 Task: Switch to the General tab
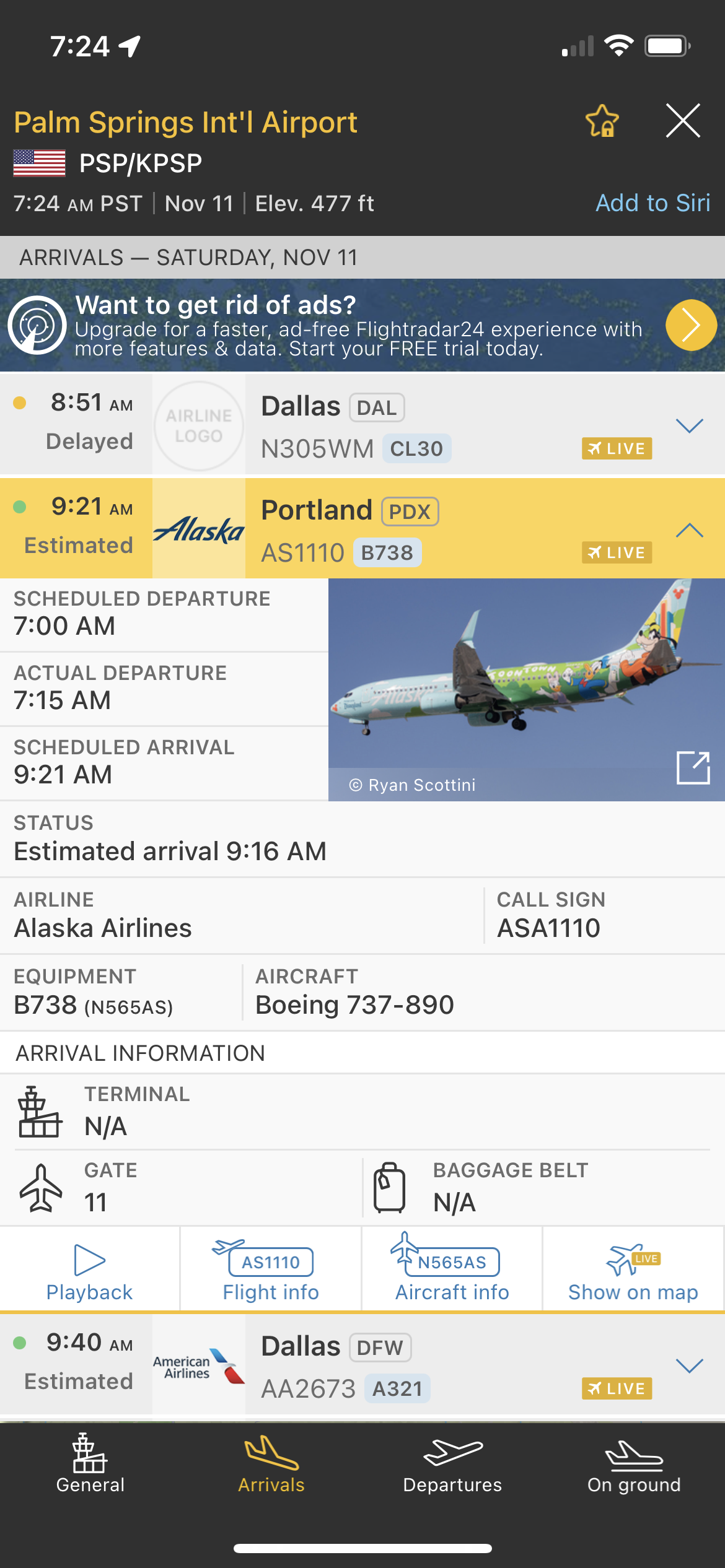point(90,1465)
